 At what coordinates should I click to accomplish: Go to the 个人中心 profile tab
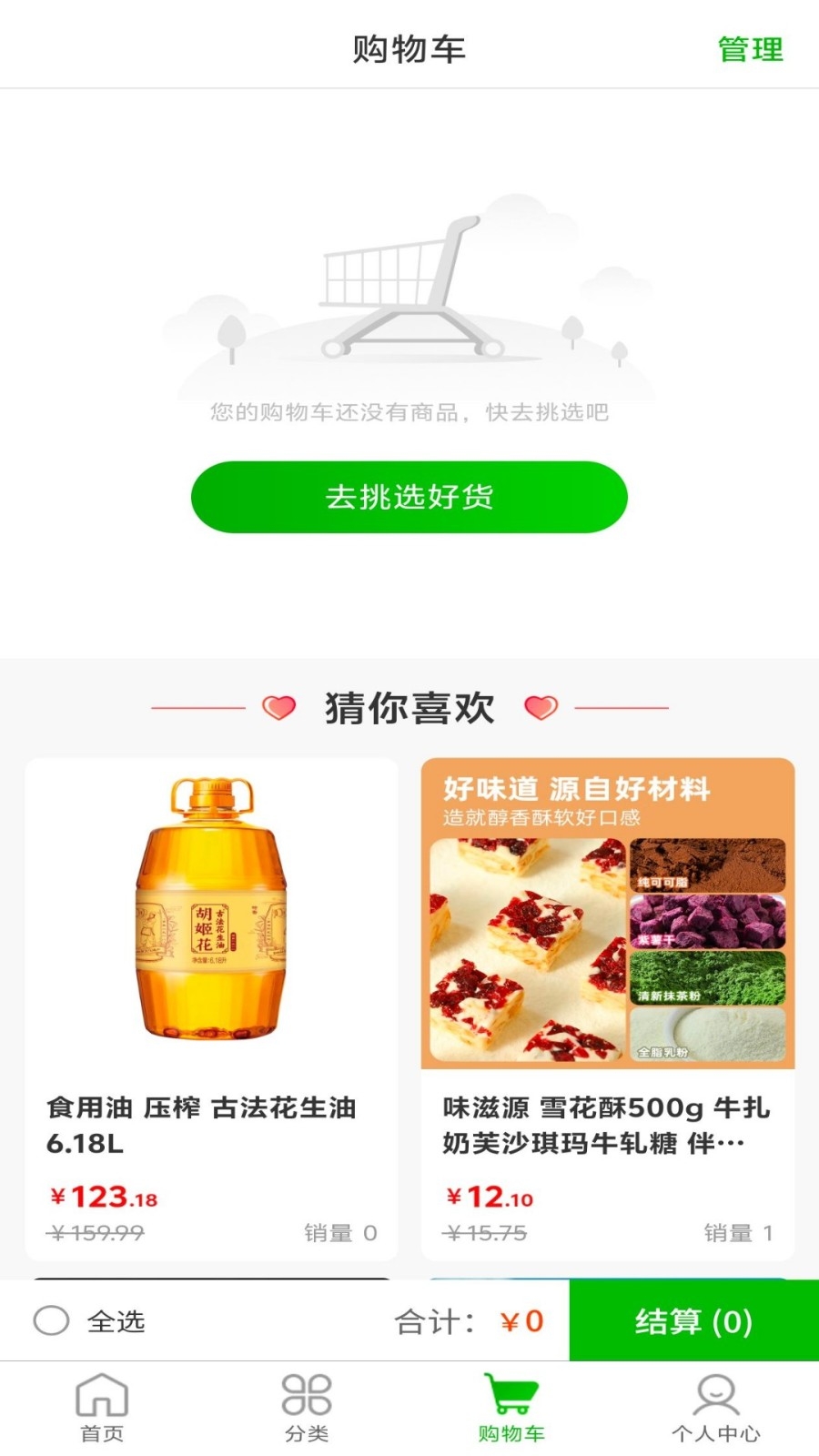point(716,1408)
